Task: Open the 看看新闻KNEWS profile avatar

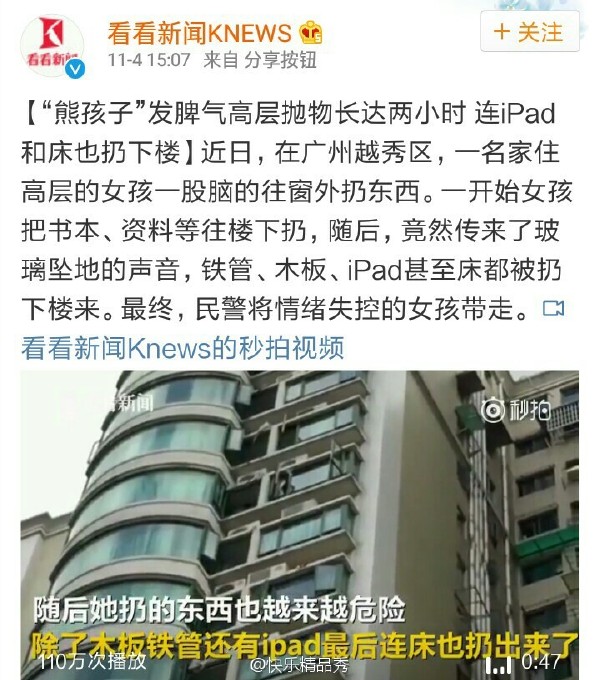Action: (x=52, y=47)
